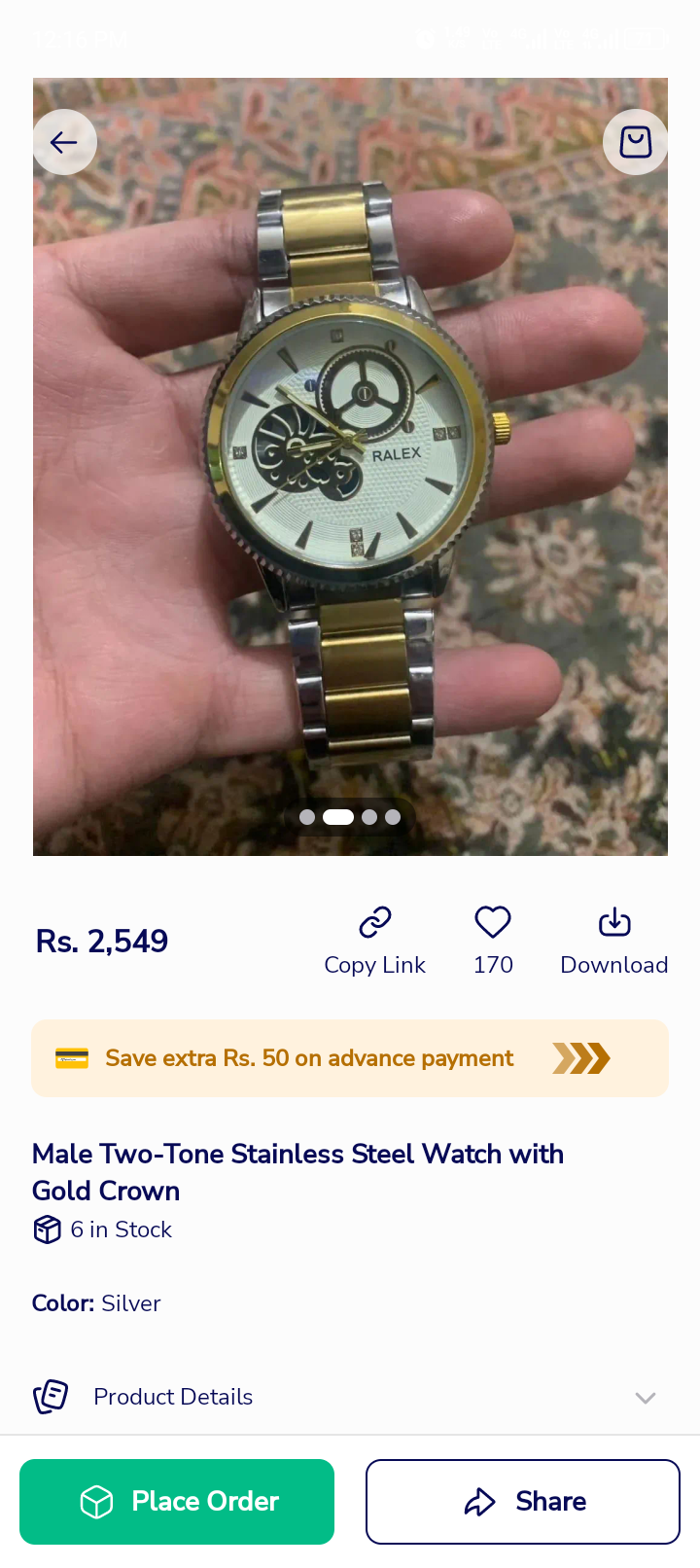Screen dimensions: 700x1568
Task: Download the product images
Action: pyautogui.click(x=614, y=941)
